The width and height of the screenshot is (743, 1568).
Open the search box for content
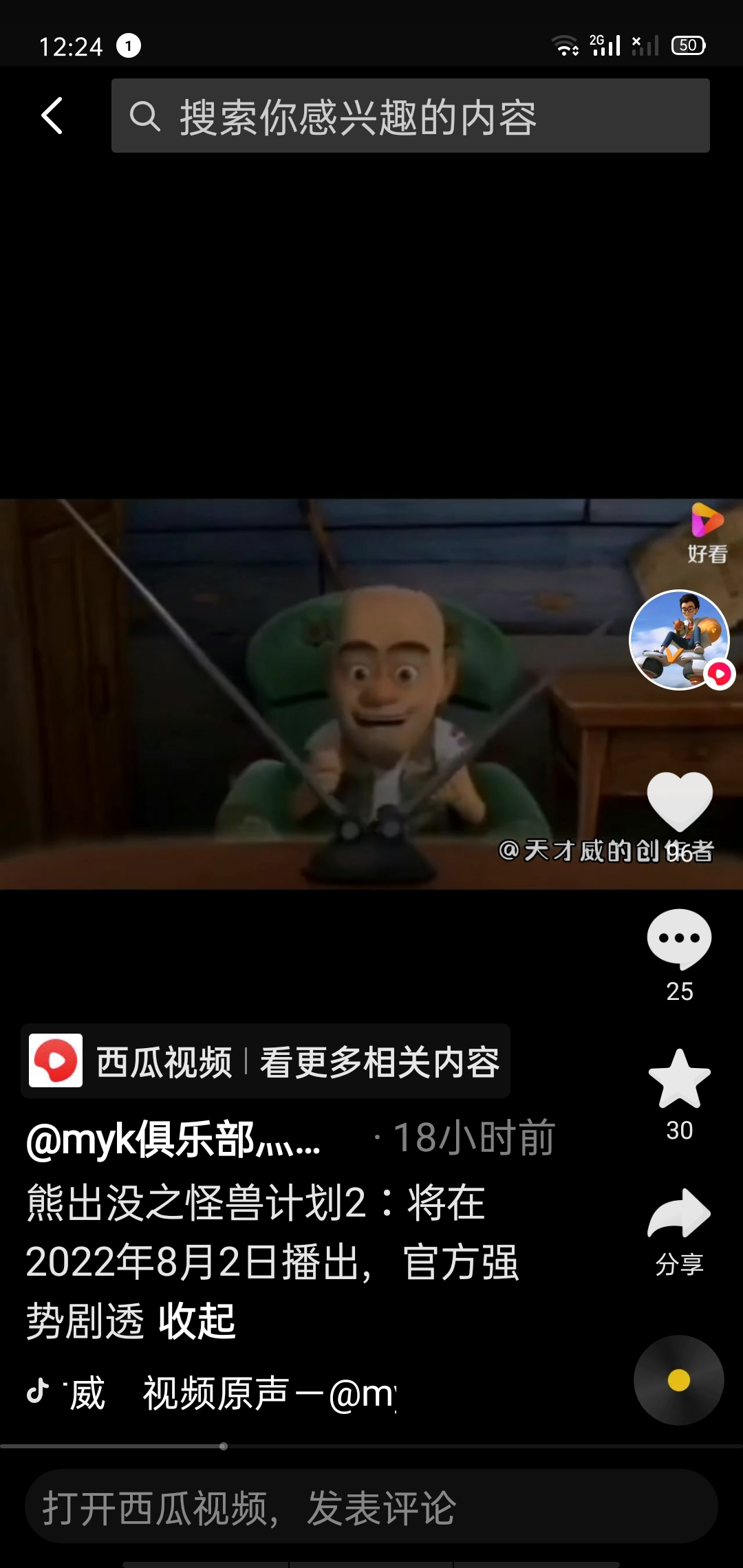coord(410,116)
